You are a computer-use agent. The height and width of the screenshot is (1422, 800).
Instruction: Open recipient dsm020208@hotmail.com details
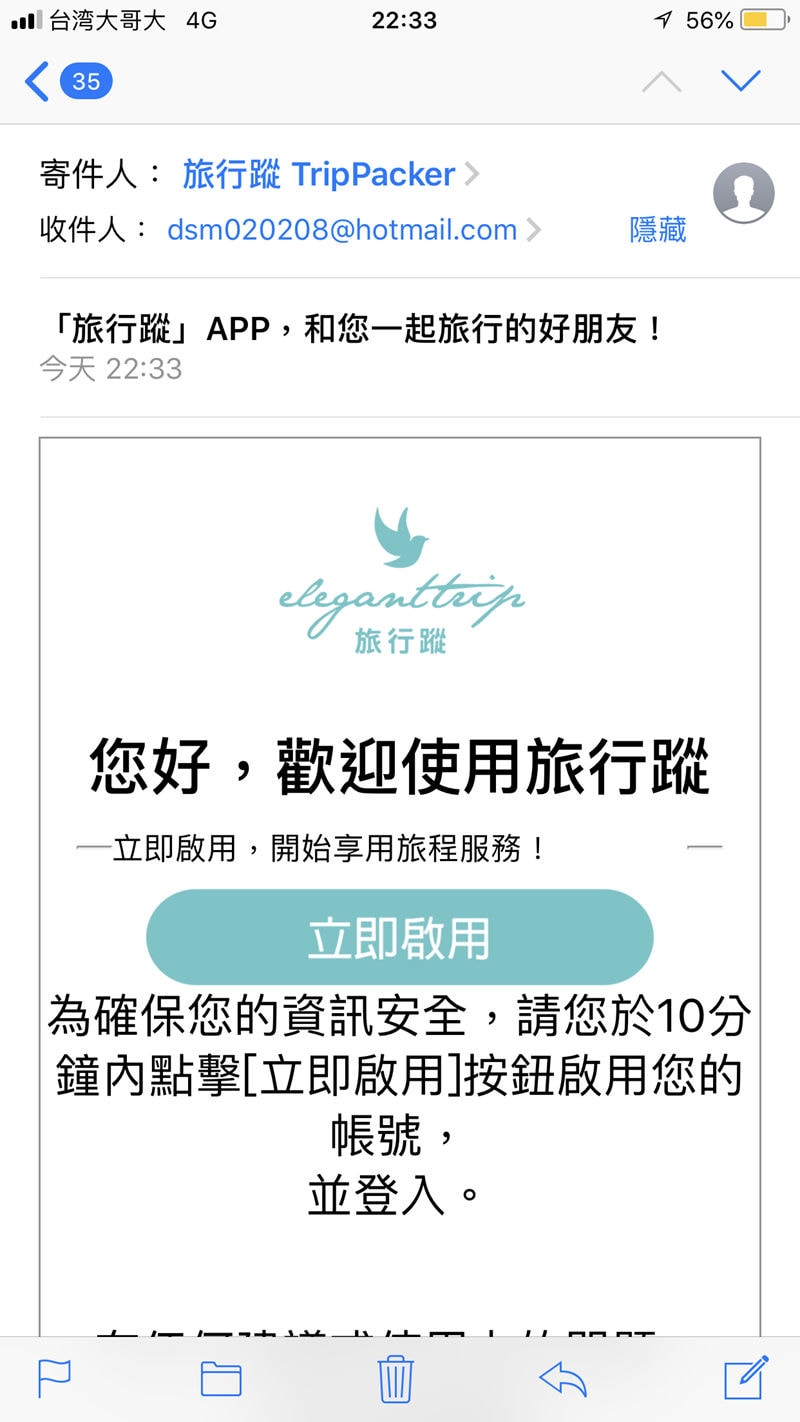pyautogui.click(x=342, y=230)
